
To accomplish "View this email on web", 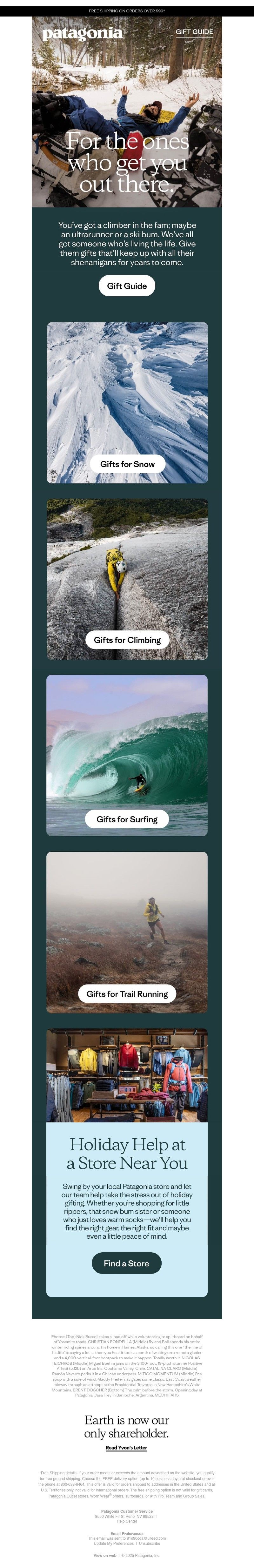I will tap(105, 1555).
